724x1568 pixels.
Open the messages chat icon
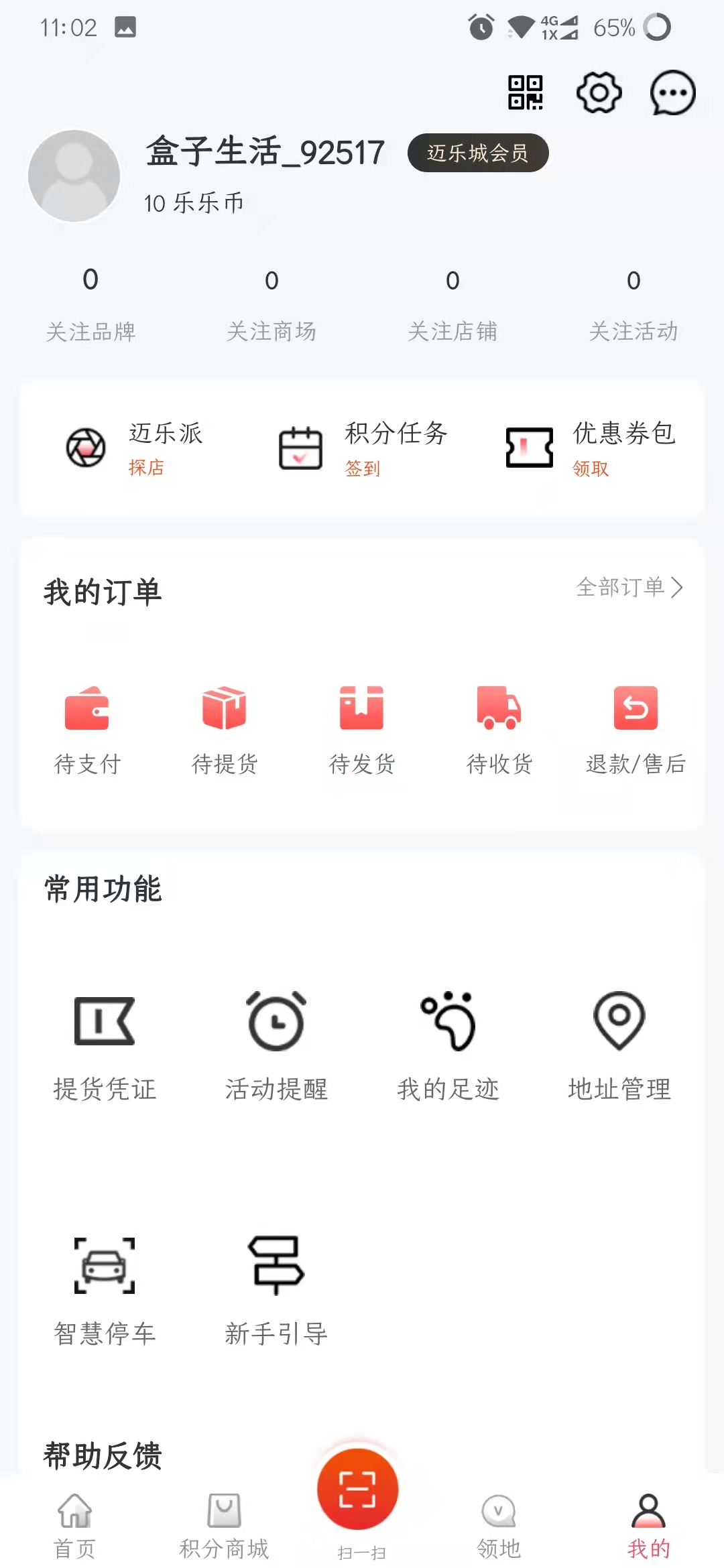pos(671,93)
